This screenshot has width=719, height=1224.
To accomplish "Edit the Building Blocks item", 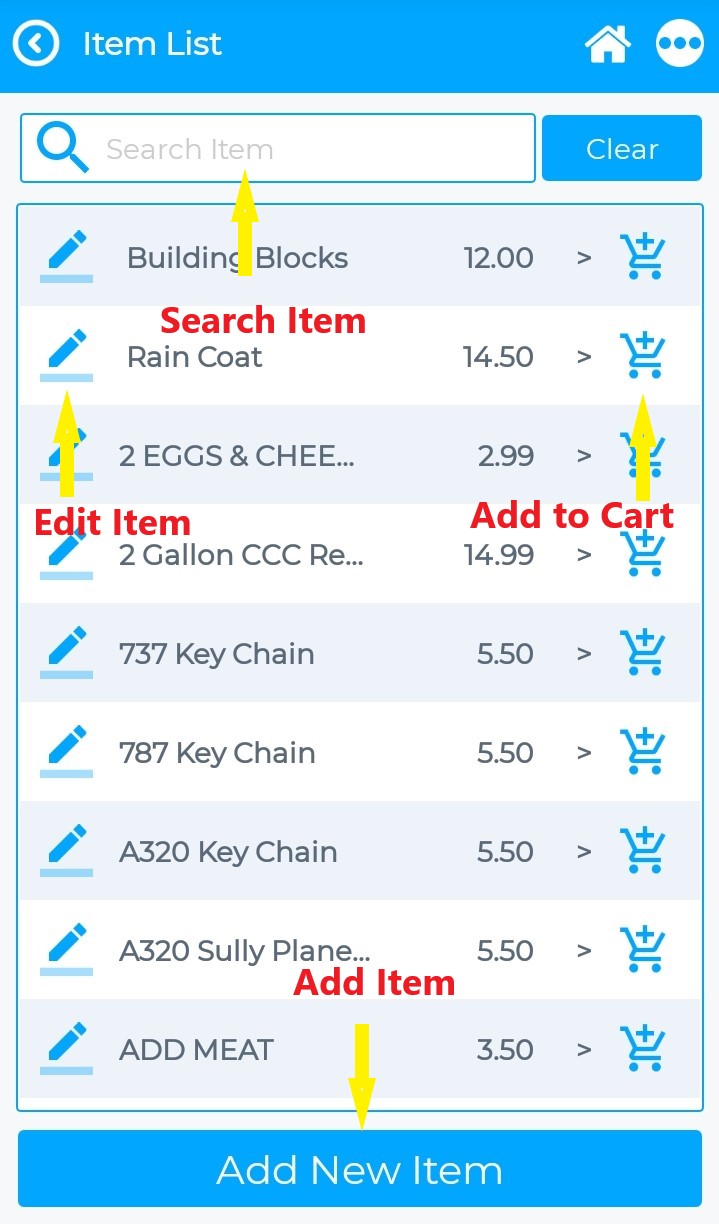I will click(x=67, y=256).
